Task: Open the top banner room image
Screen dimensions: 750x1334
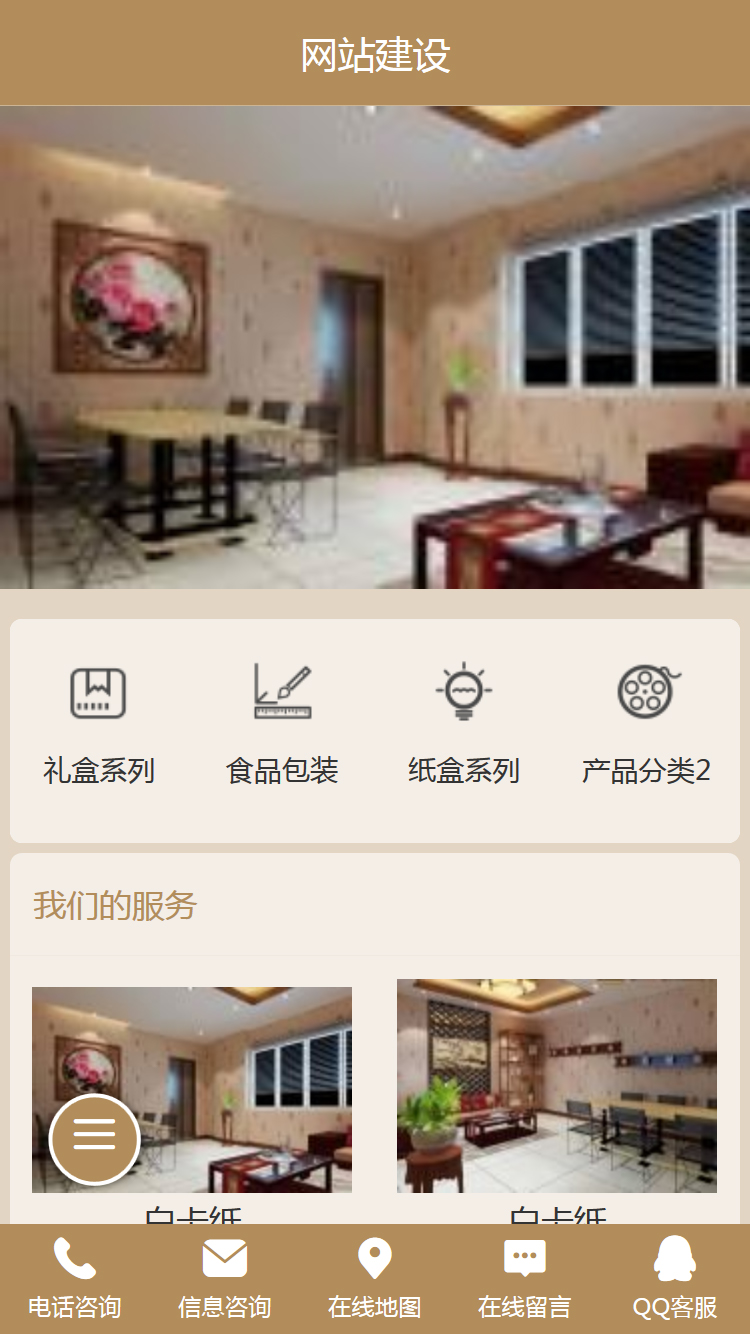Action: (x=375, y=347)
